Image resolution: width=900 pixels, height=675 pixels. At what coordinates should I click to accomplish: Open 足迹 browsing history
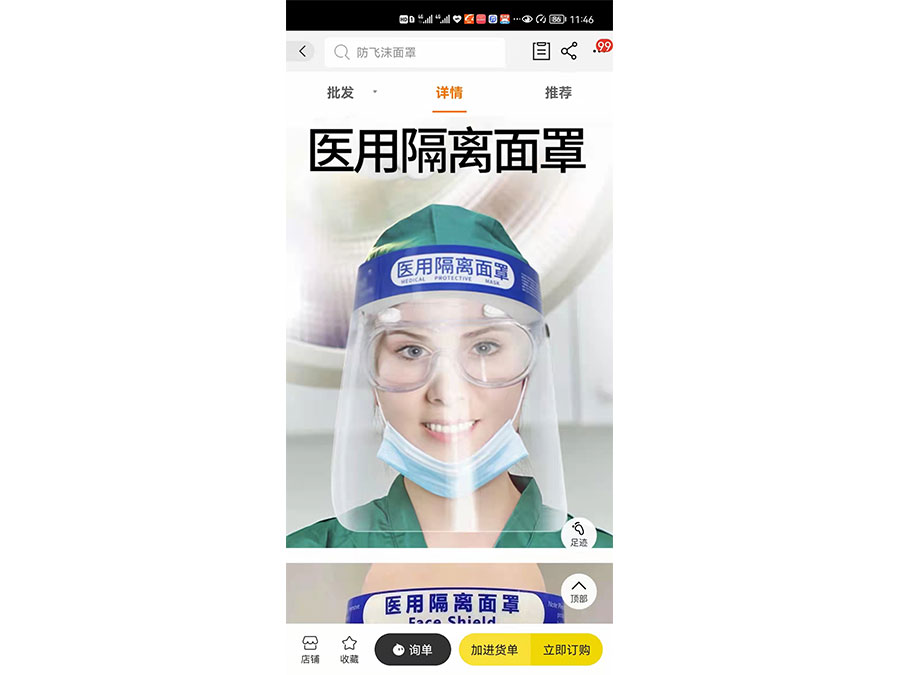coord(579,533)
